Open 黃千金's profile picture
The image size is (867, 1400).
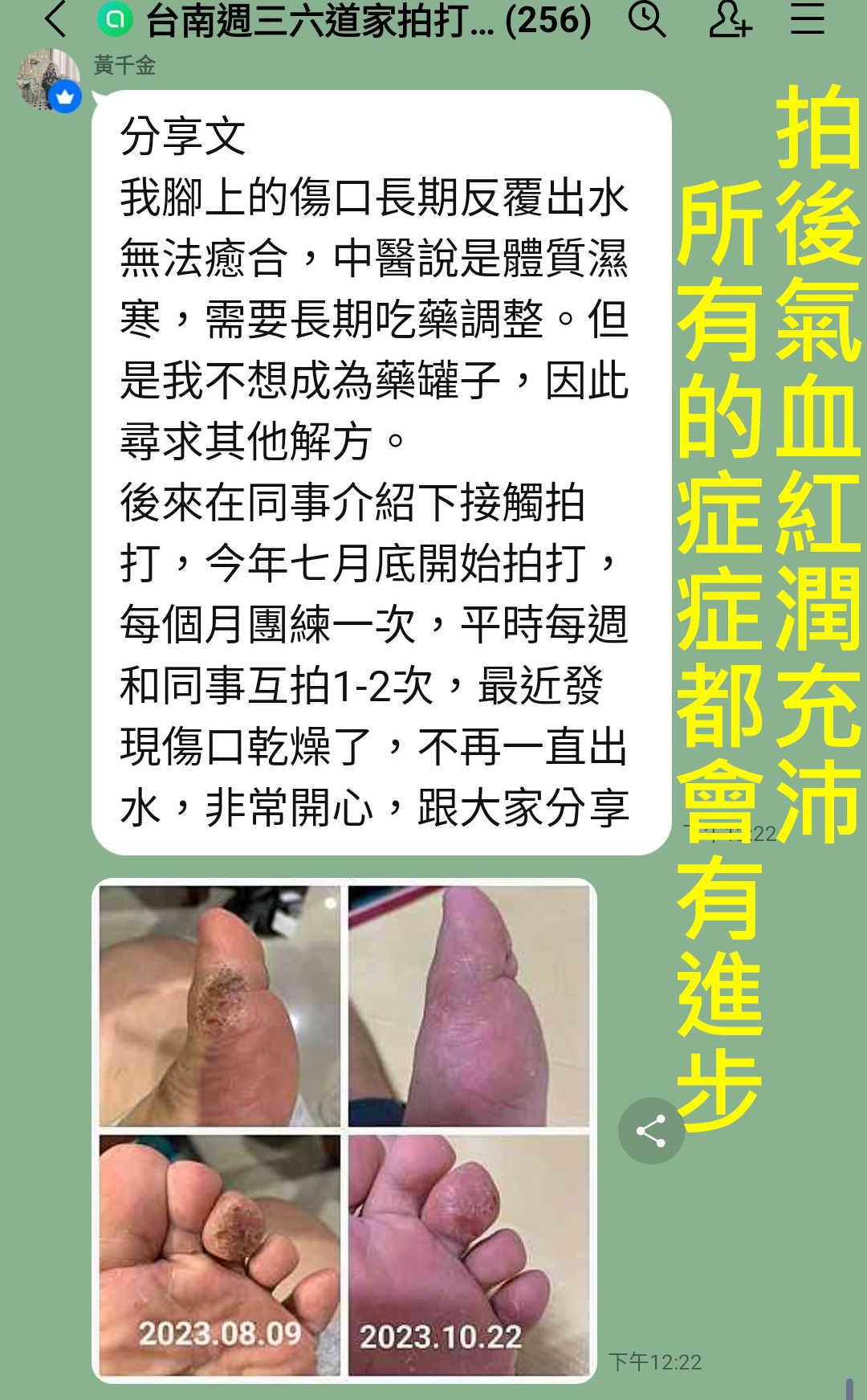pyautogui.click(x=48, y=80)
